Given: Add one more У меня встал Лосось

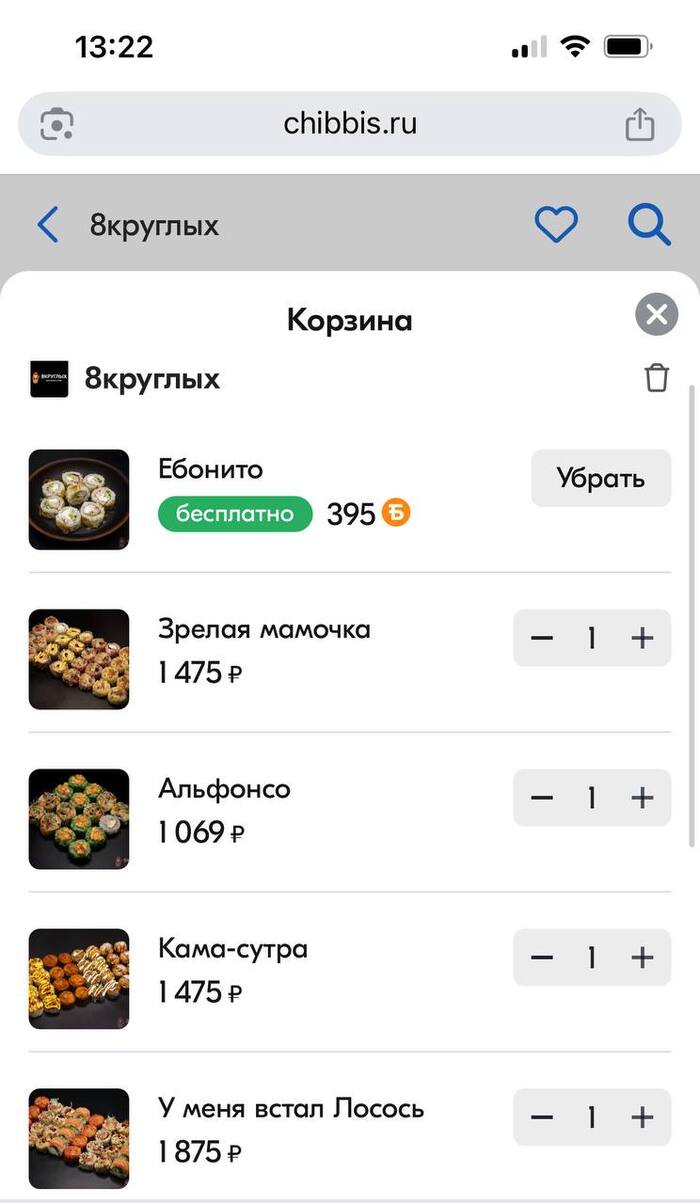Looking at the screenshot, I should [x=642, y=1117].
